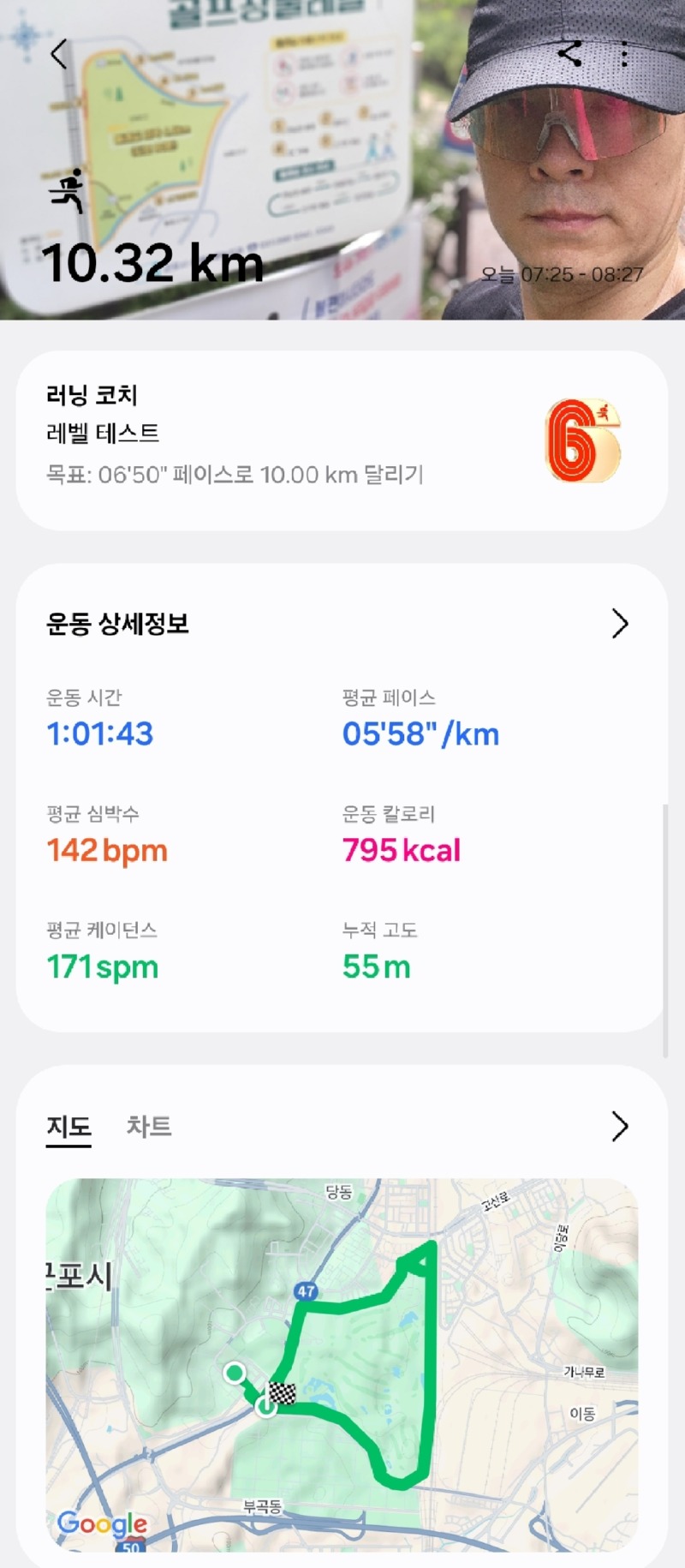Open the 러닝 코치 레벨 테스트 card
The width and height of the screenshot is (685, 1568).
coord(342,440)
